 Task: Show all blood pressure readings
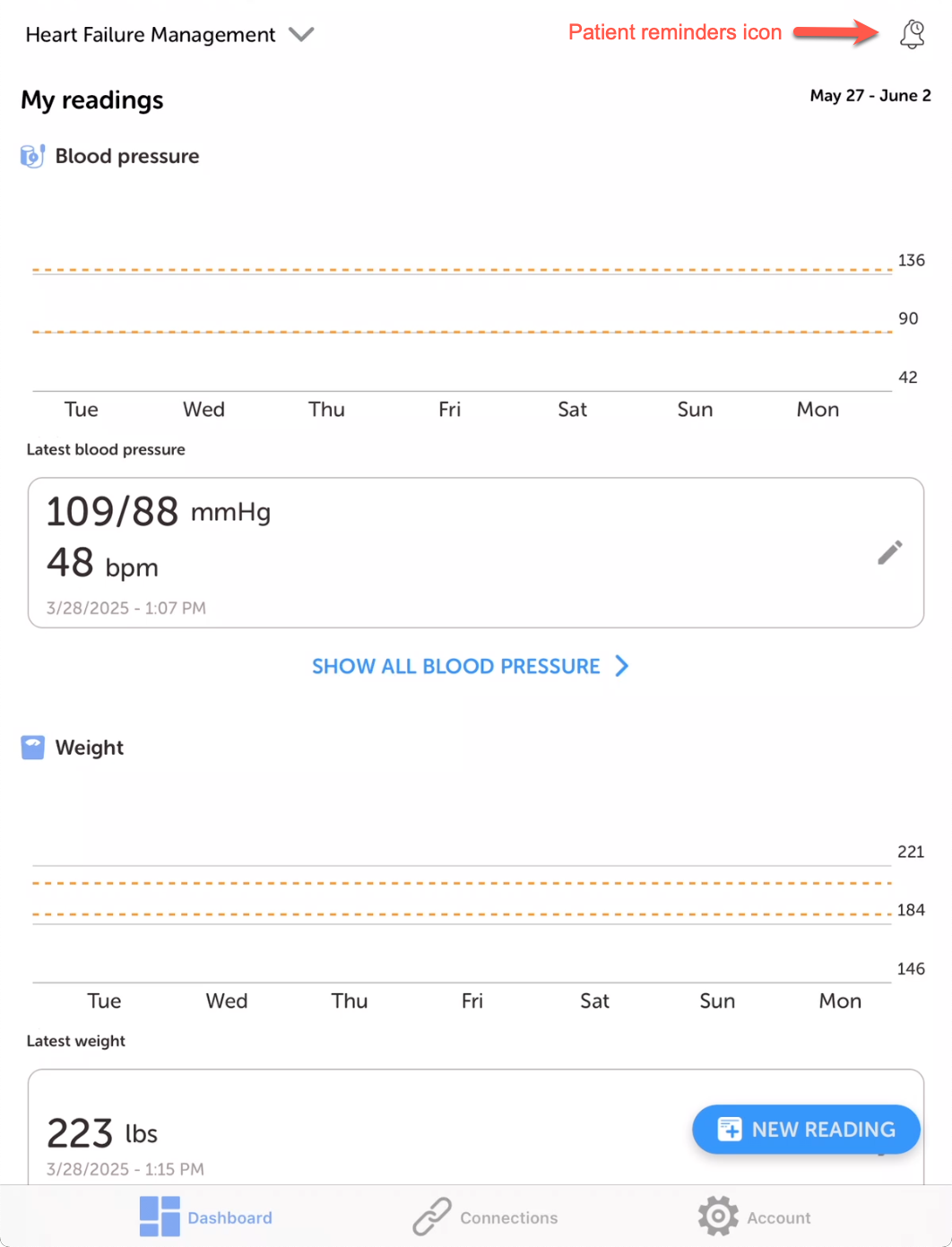[470, 666]
